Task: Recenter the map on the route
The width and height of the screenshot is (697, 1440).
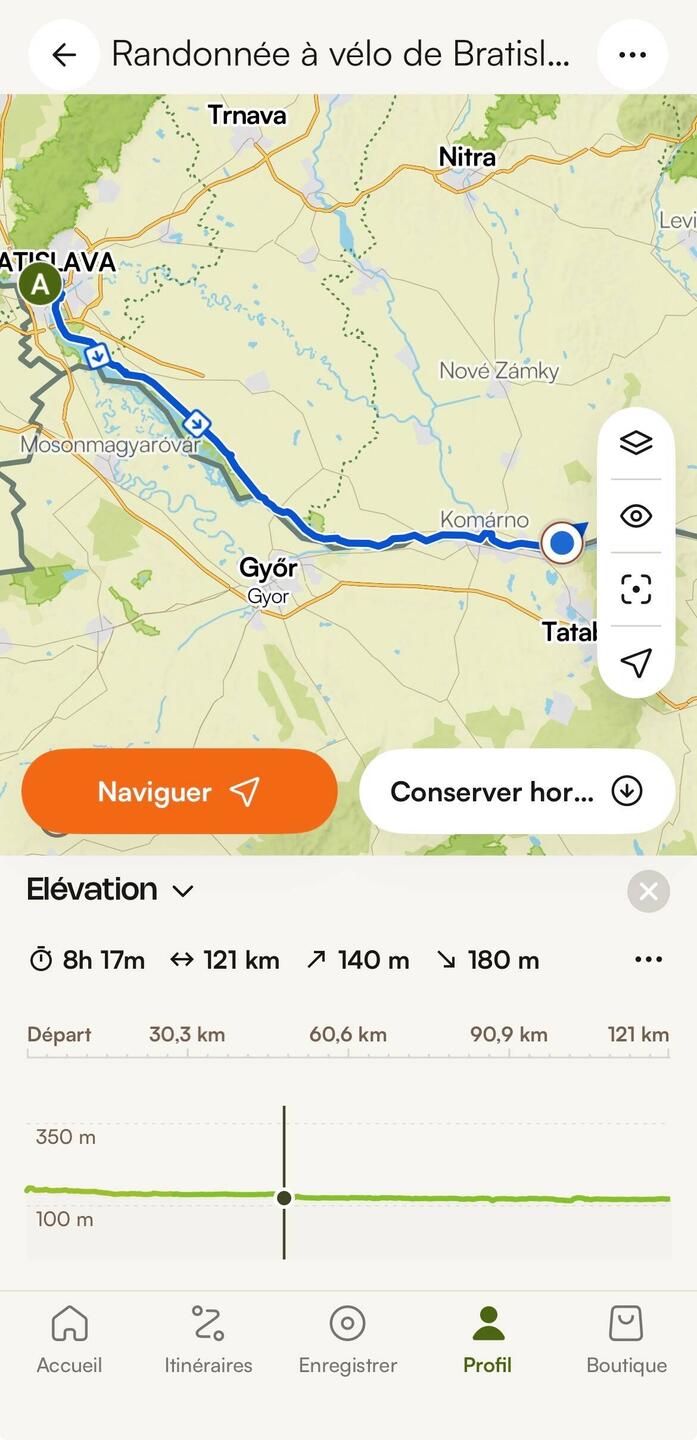Action: point(636,589)
